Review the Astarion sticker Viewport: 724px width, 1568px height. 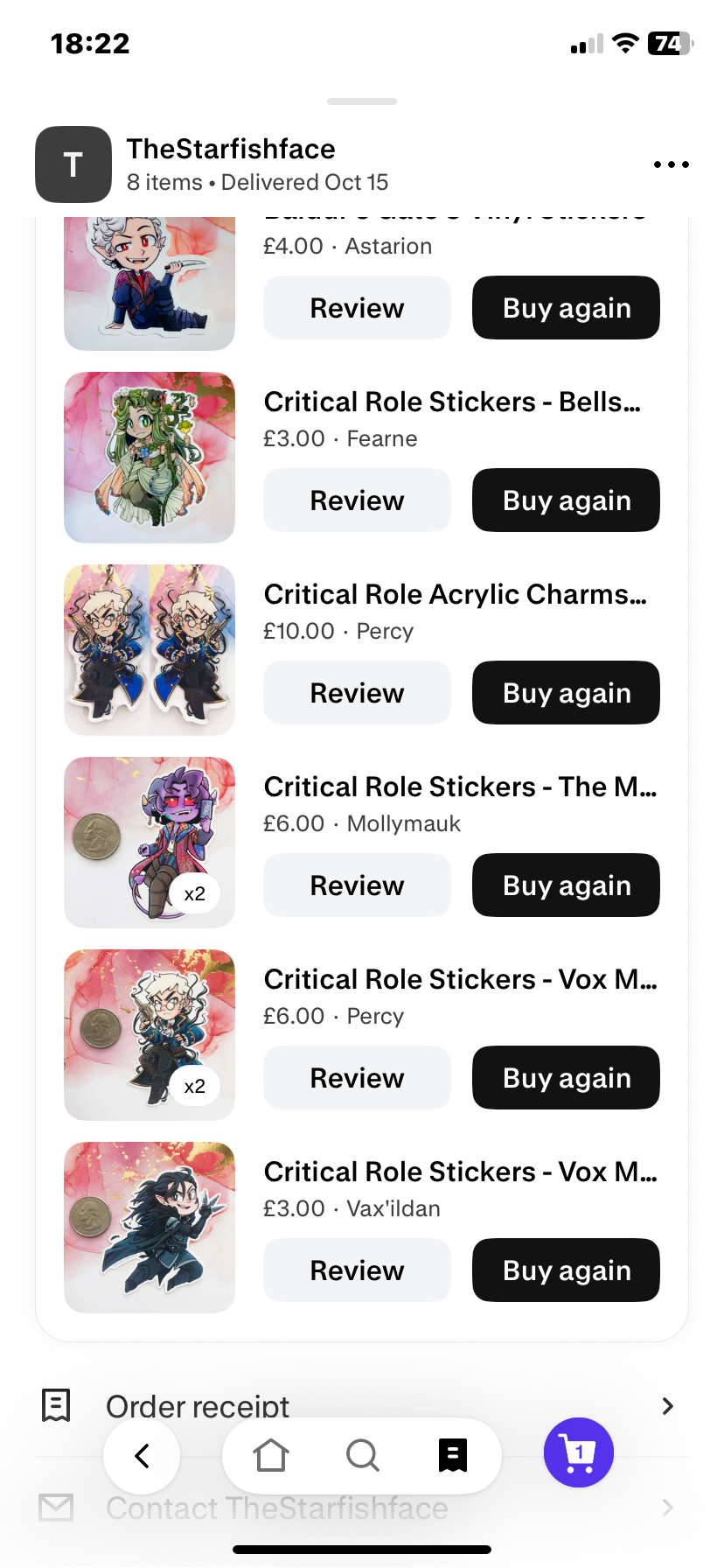click(x=357, y=308)
